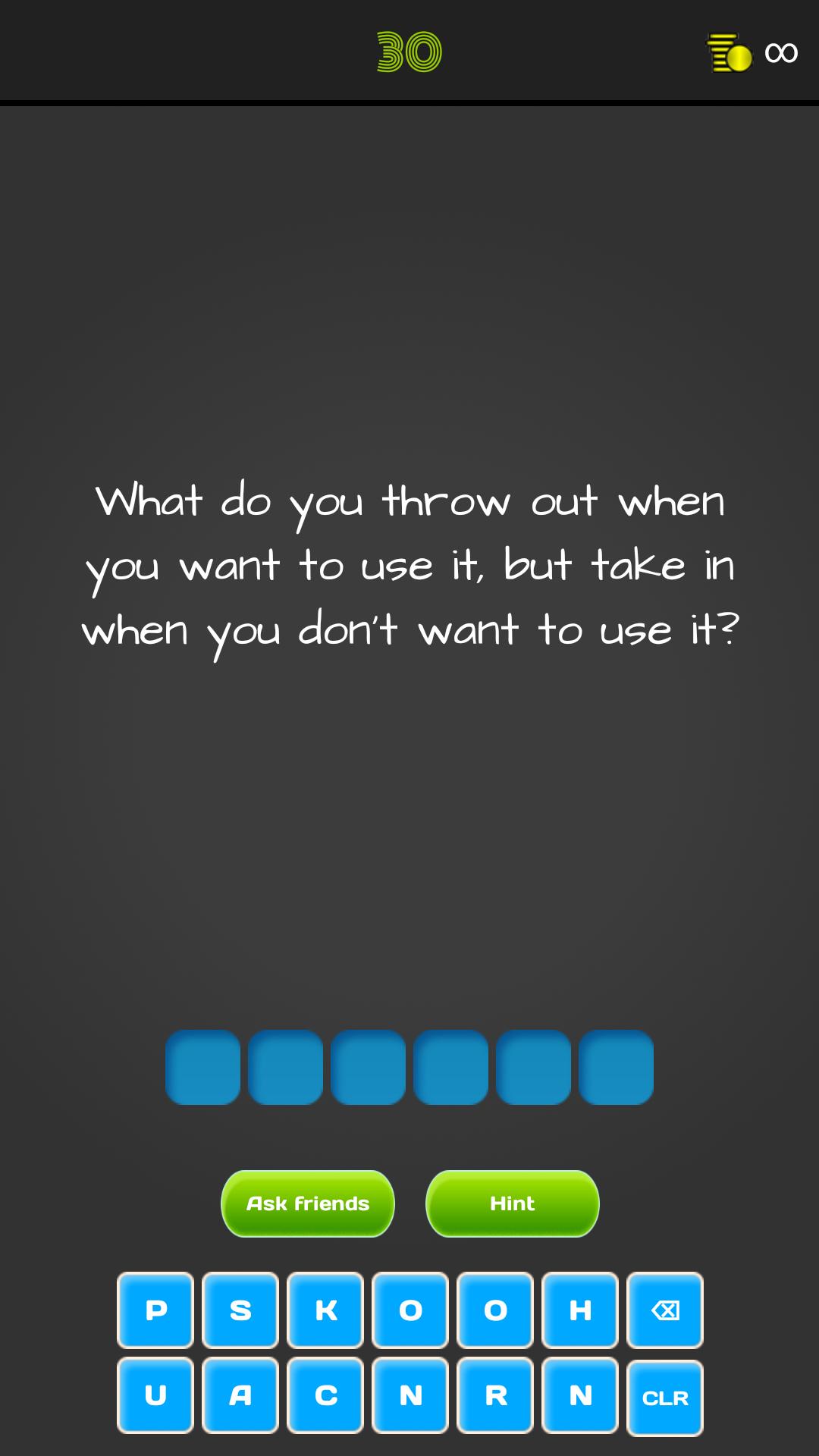819x1456 pixels.
Task: Tap the letter U tile
Action: point(155,1395)
